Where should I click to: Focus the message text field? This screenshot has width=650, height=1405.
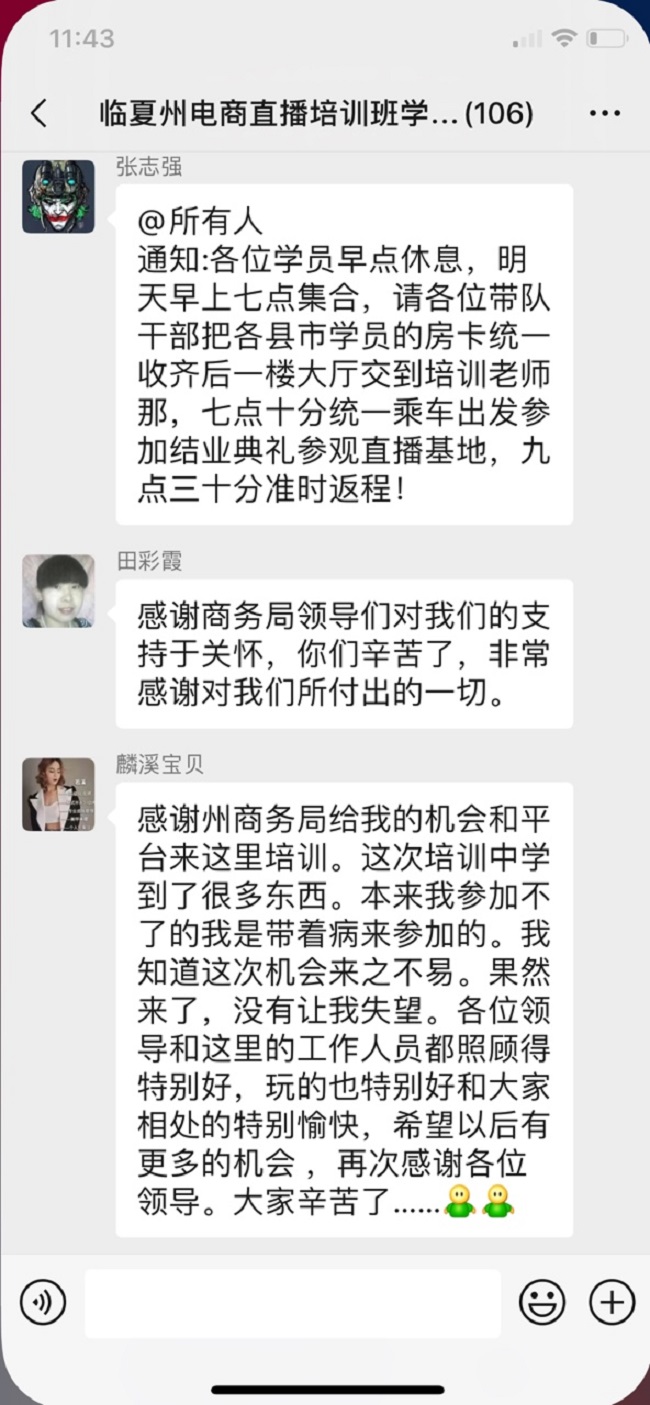pyautogui.click(x=292, y=1303)
